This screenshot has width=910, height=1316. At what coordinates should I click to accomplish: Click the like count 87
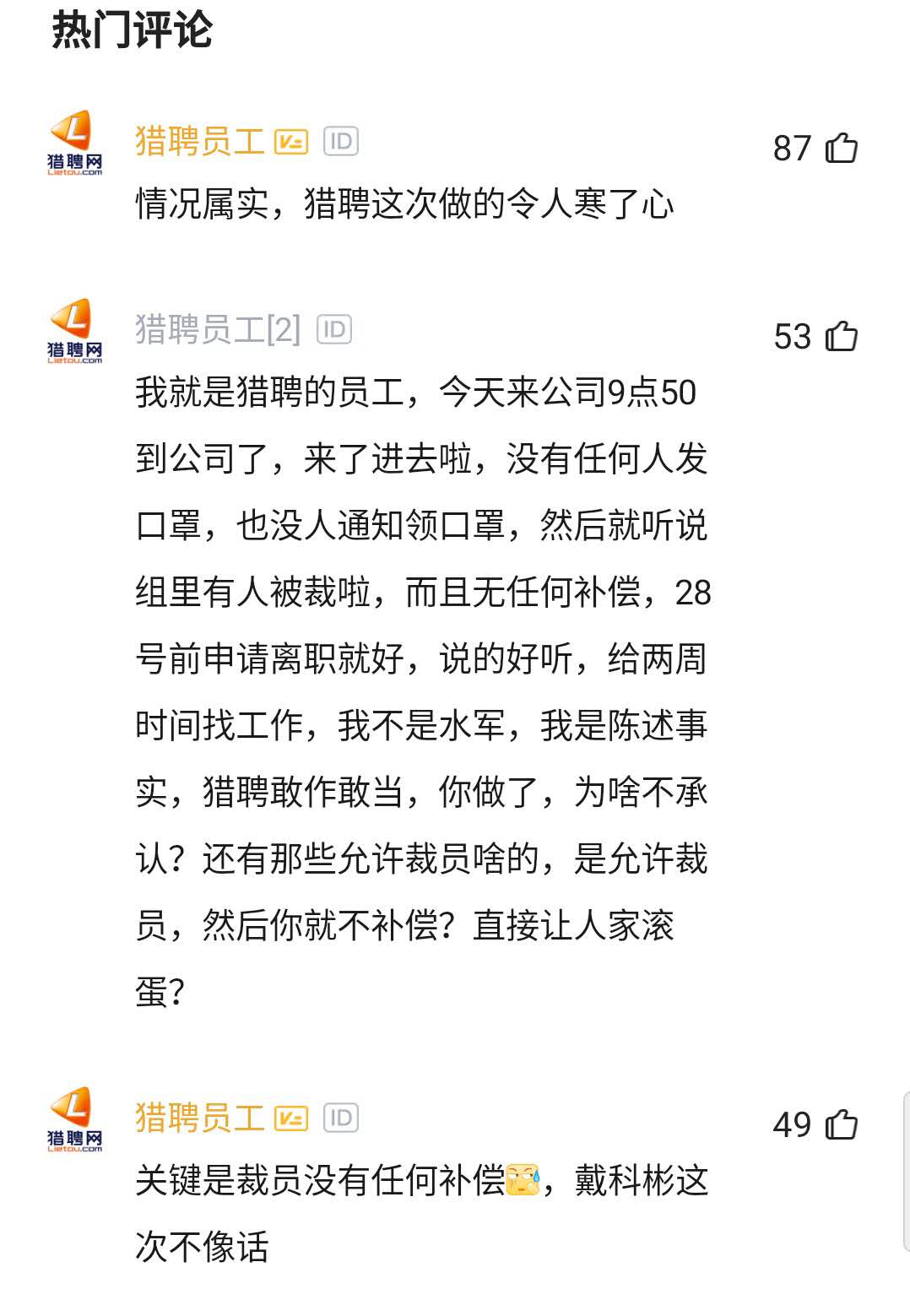click(792, 149)
